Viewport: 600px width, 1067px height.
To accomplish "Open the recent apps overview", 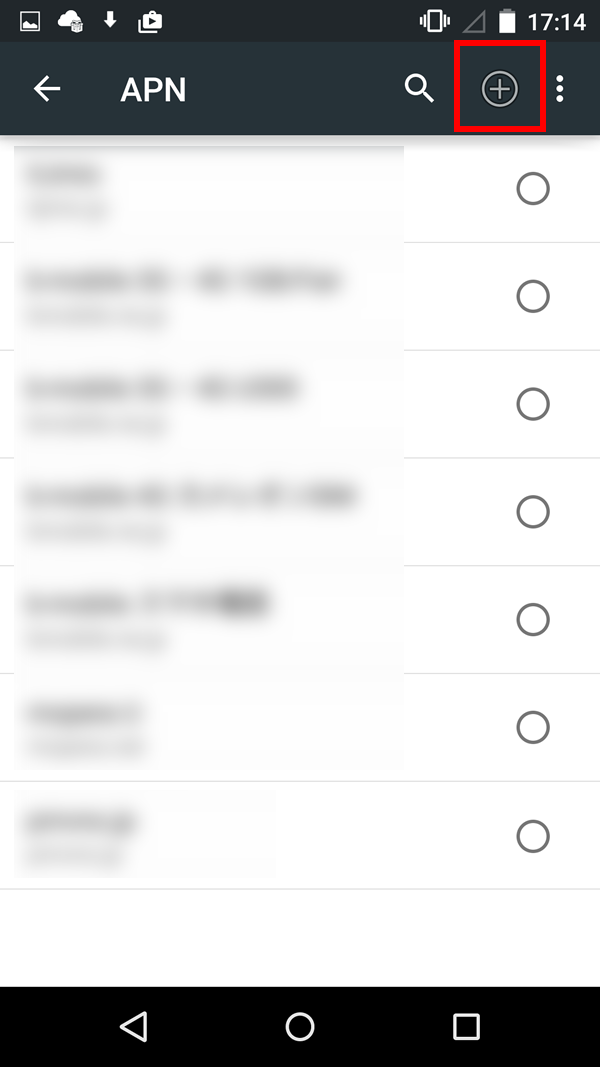I will (x=466, y=1026).
